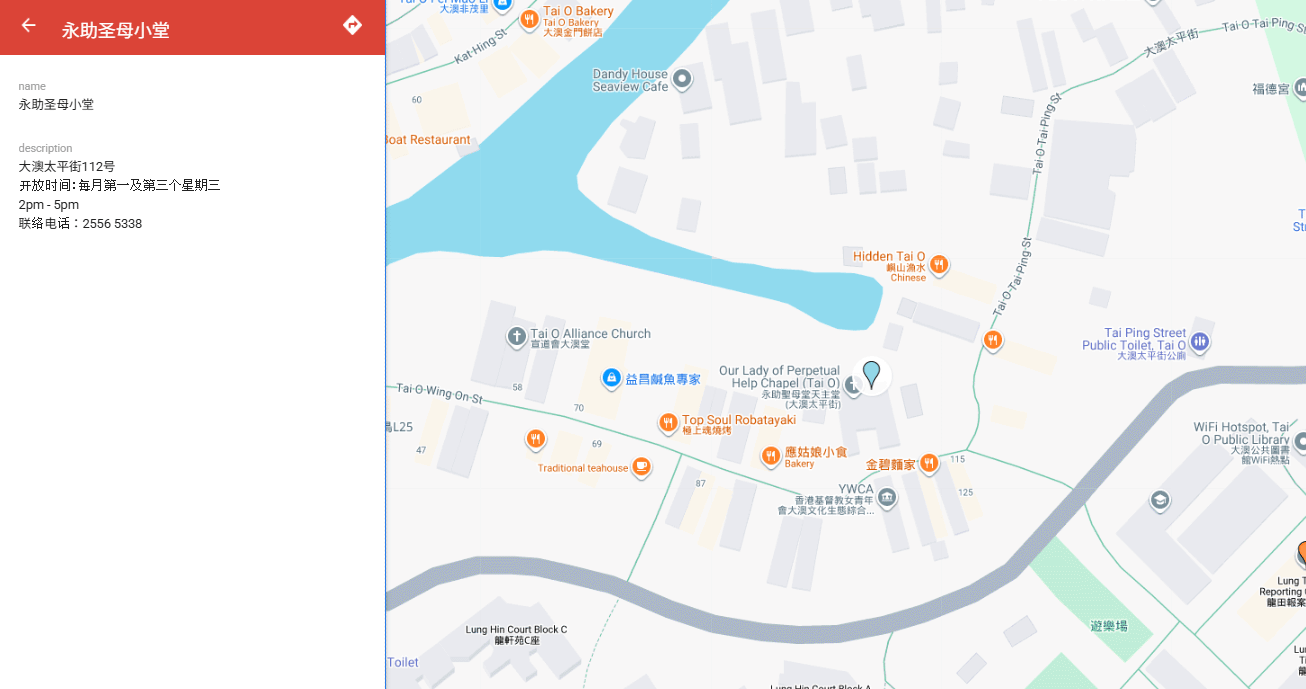The height and width of the screenshot is (689, 1306).
Task: Go back from 永助圣母小堂 details
Action: [28, 26]
